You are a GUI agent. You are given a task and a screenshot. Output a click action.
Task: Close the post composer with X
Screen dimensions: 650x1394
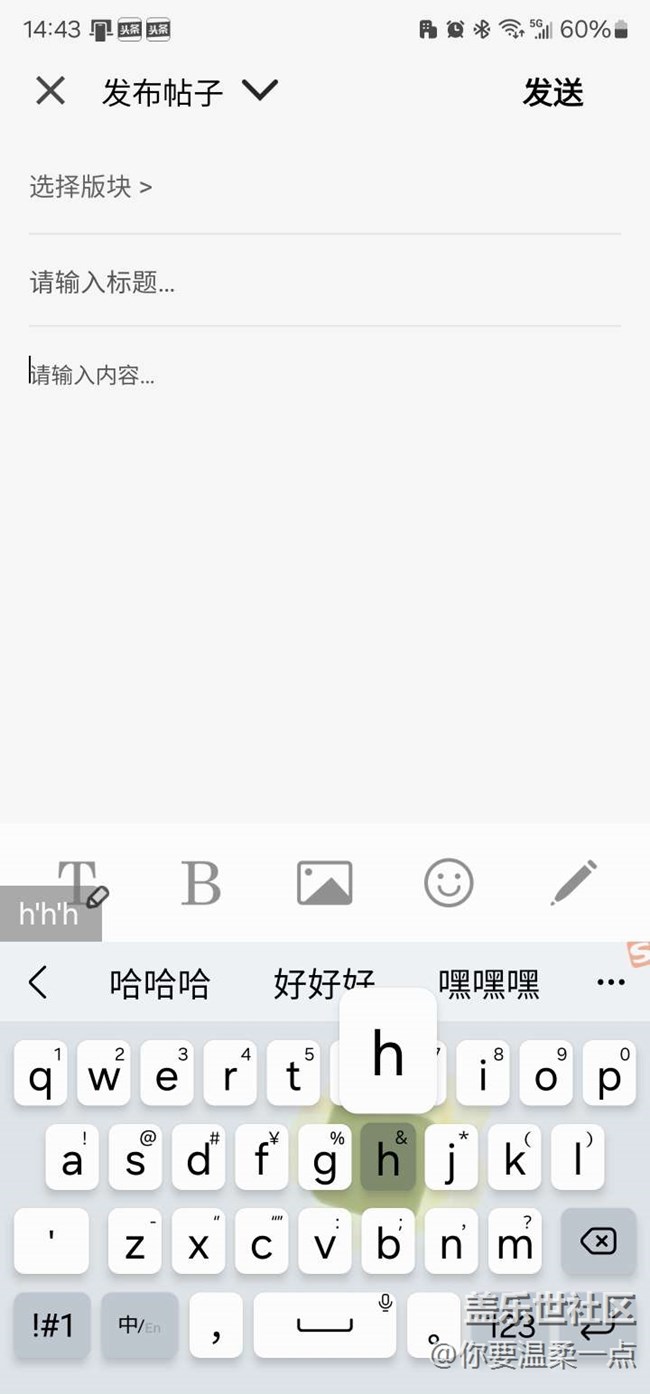[50, 91]
